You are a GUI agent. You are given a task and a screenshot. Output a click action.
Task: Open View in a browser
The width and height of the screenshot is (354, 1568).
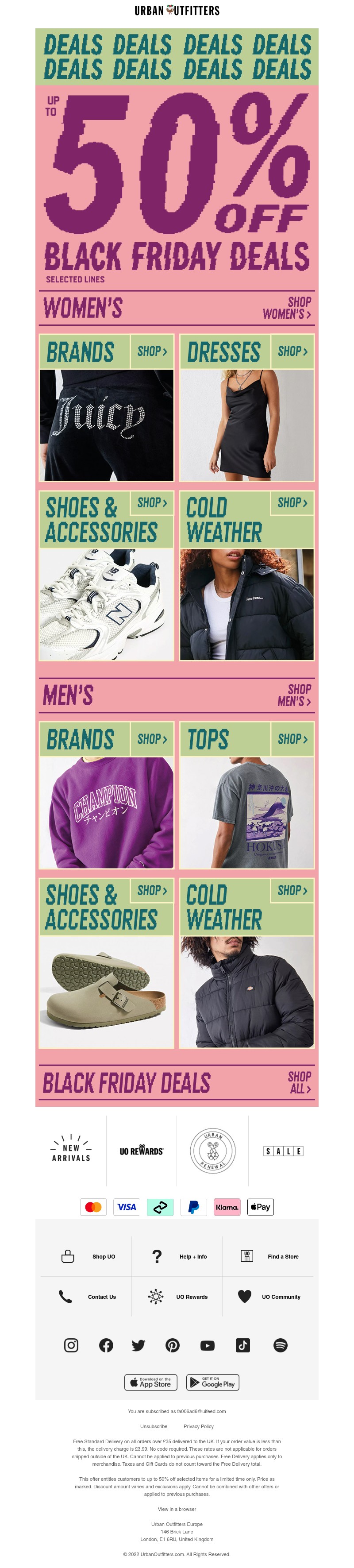click(177, 1509)
